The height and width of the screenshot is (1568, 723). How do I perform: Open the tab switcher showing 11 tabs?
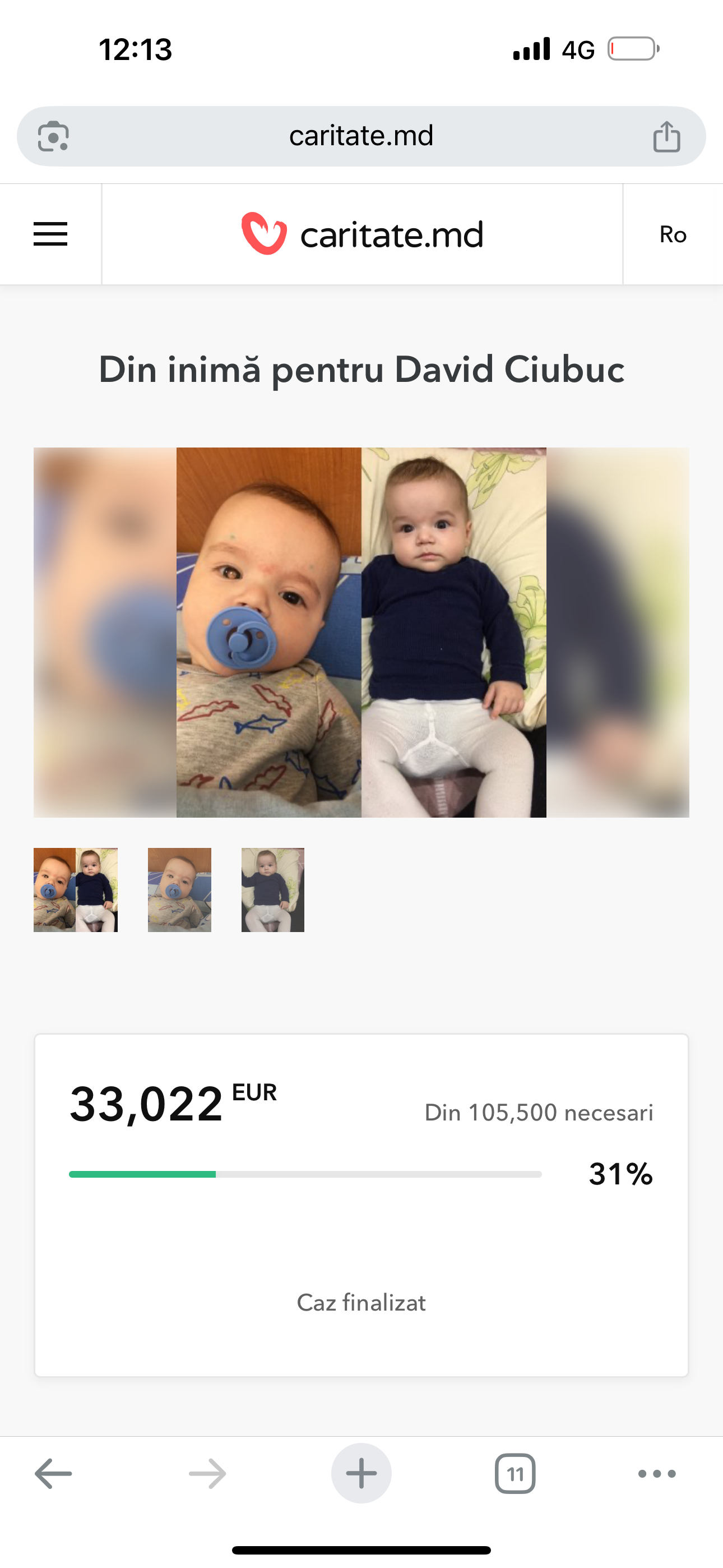515,1474
